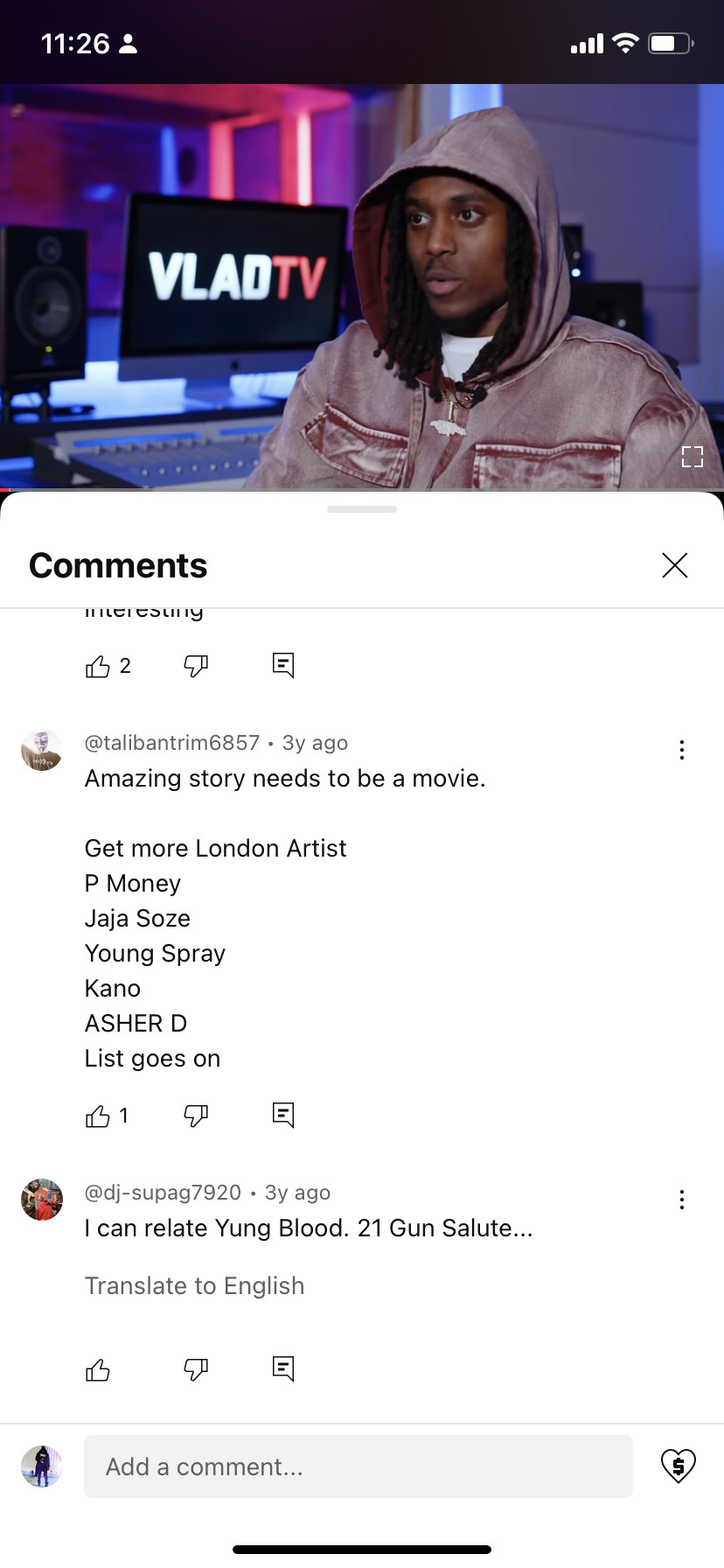Like the comment by @talibantrim6857
This screenshot has height=1568, width=724.
click(98, 1116)
